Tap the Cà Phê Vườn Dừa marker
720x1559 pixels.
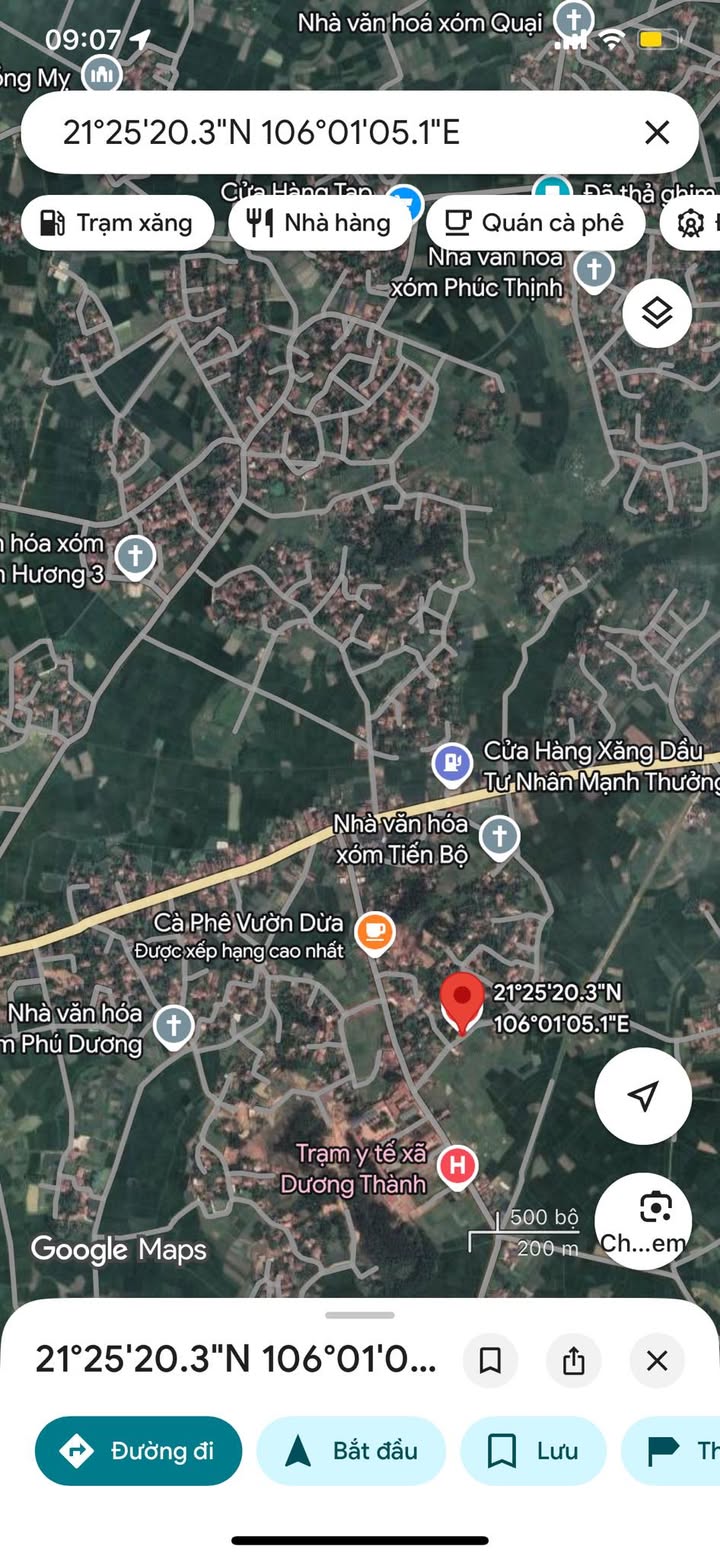[375, 932]
